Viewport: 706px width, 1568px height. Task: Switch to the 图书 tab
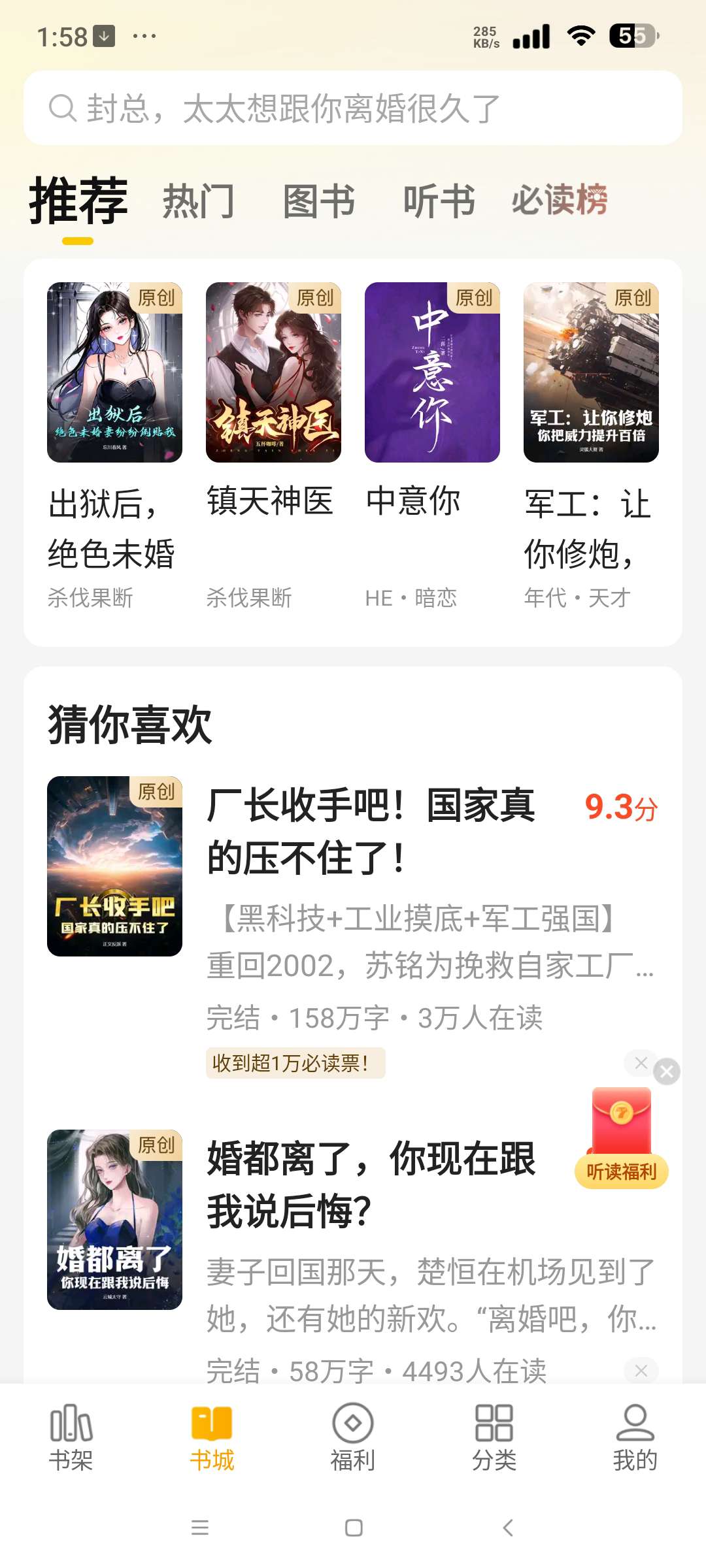click(318, 203)
